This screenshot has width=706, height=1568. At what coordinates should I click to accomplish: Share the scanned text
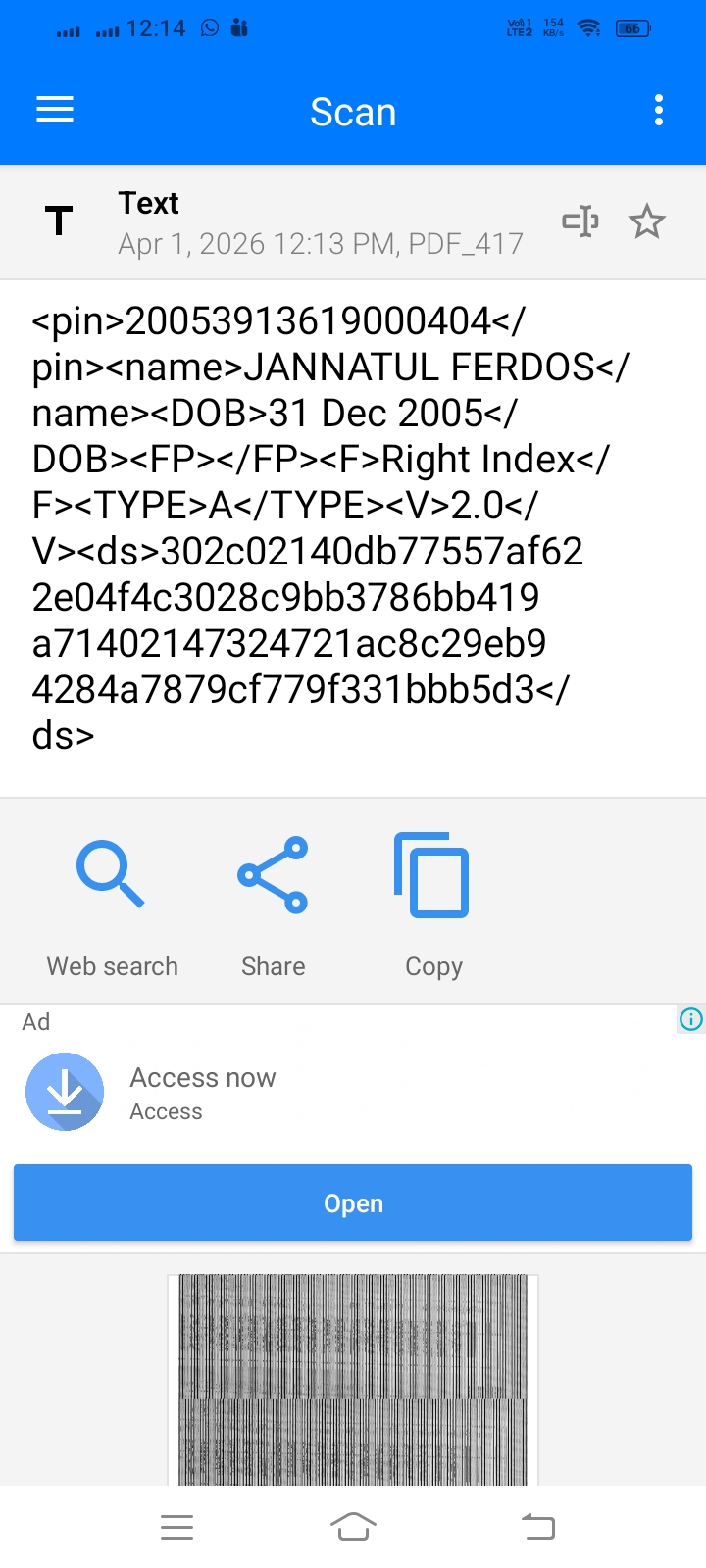273,904
